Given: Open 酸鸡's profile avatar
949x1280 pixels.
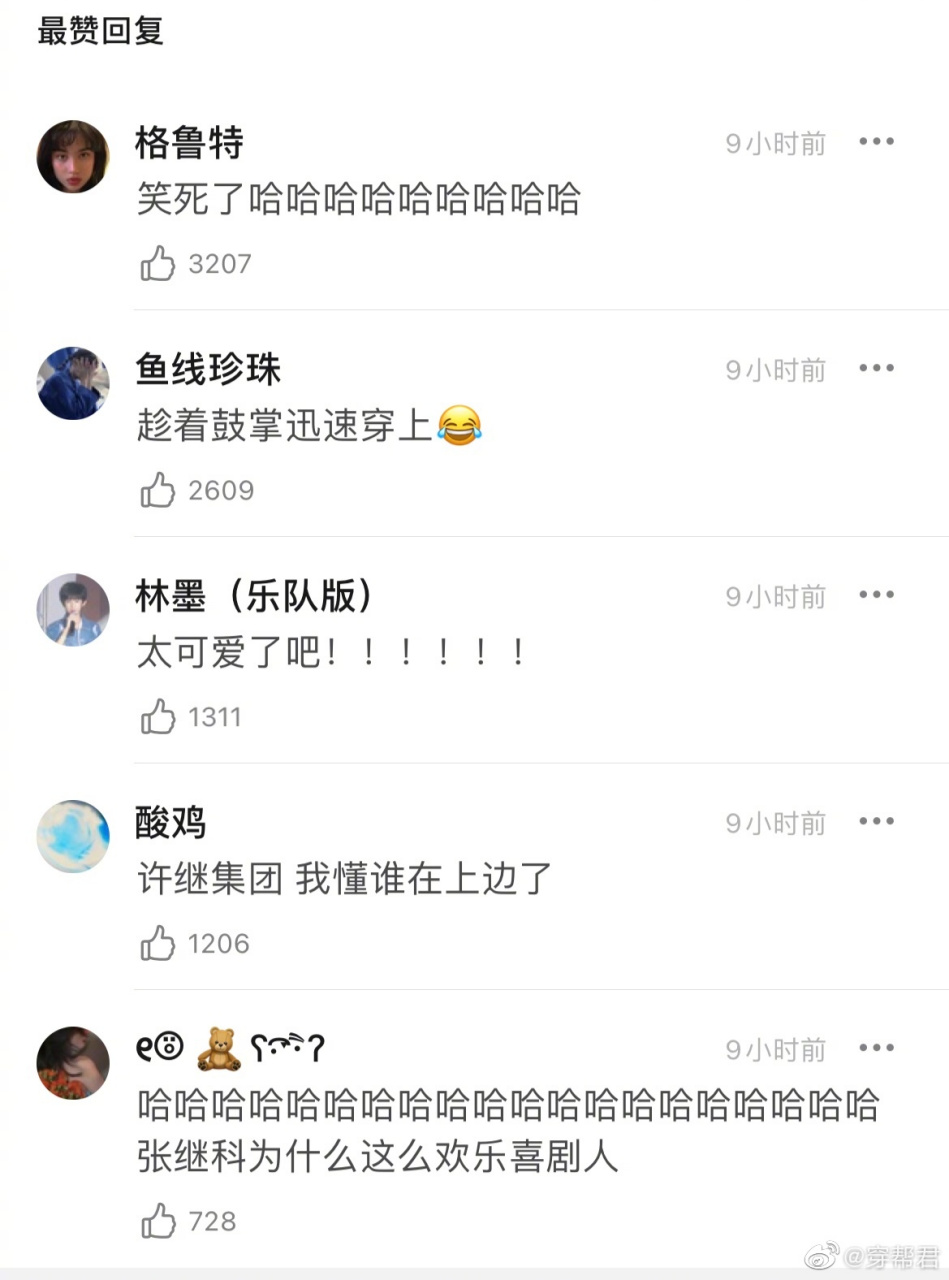Looking at the screenshot, I should click(x=73, y=836).
